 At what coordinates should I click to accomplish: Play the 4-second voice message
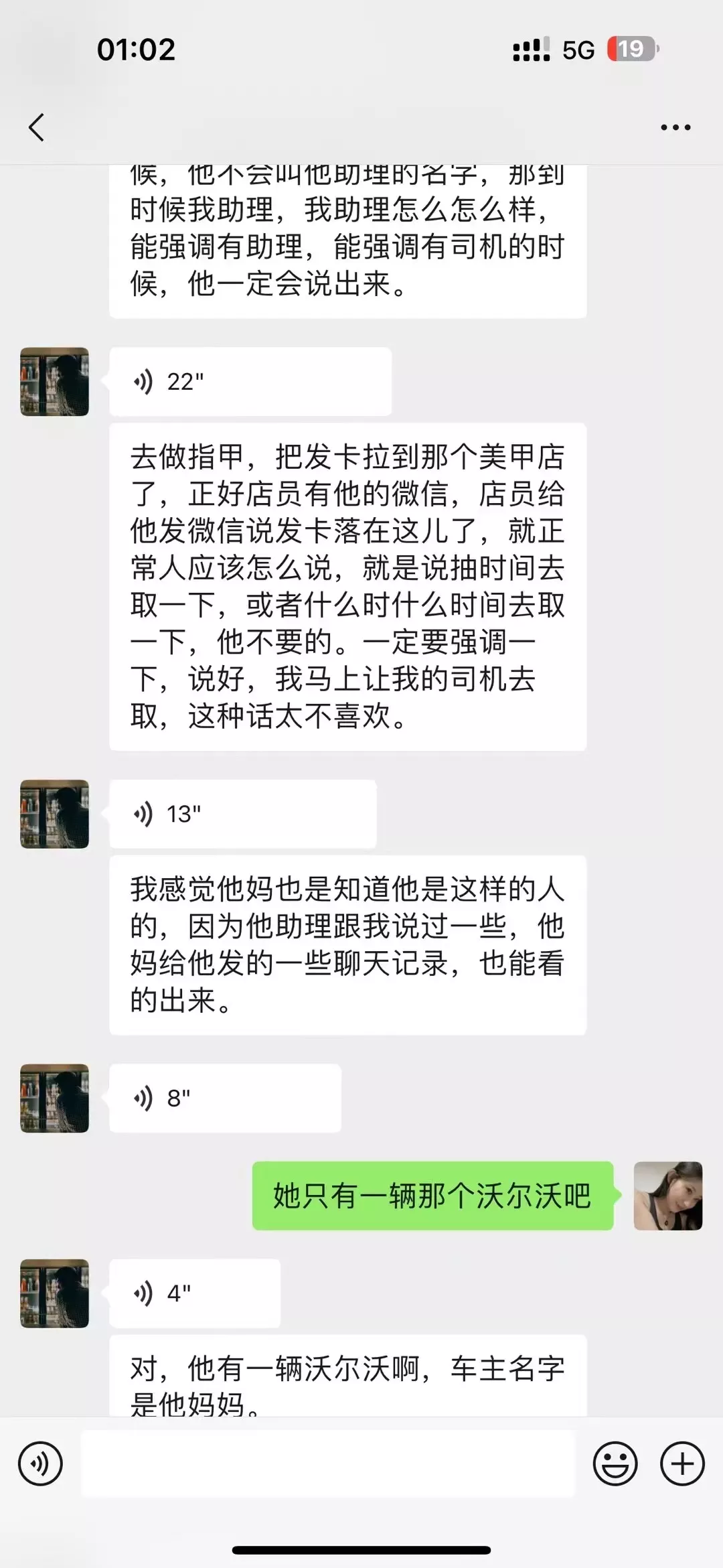(x=195, y=1293)
